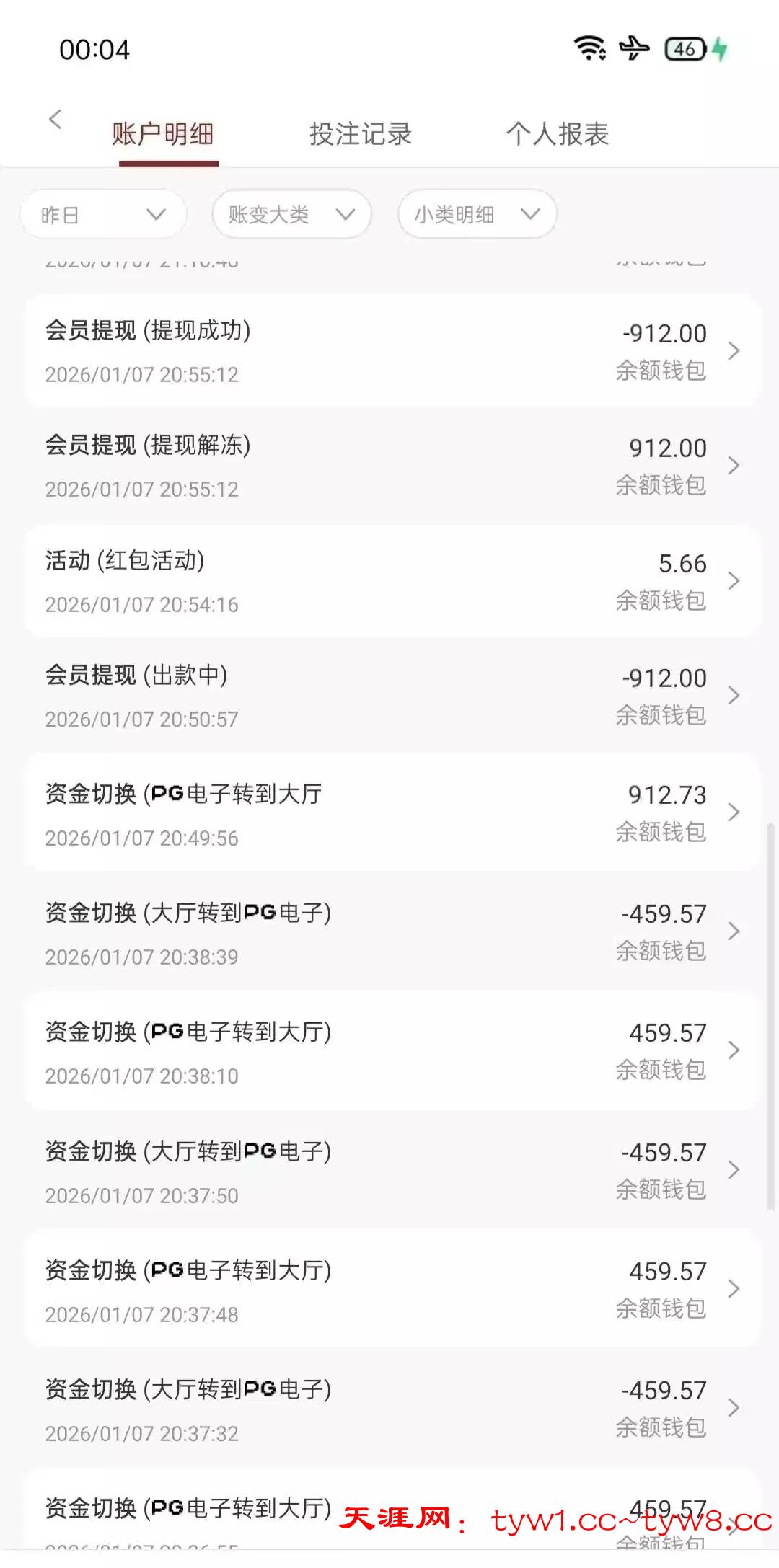
Task: Open the 提现解冻 record of 912.00
Action: (392, 466)
